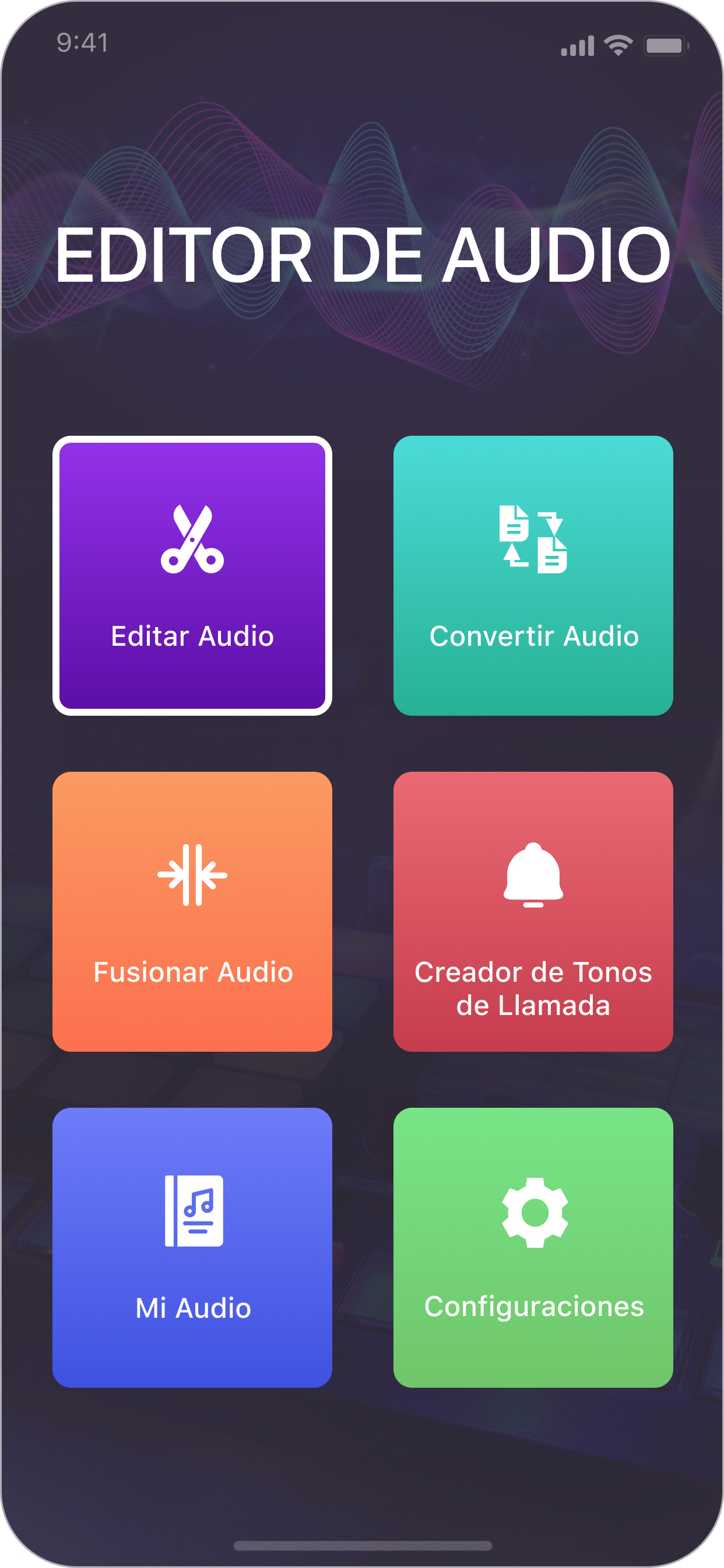Click the clock showing 9:41
This screenshot has width=724, height=1568.
tap(82, 44)
